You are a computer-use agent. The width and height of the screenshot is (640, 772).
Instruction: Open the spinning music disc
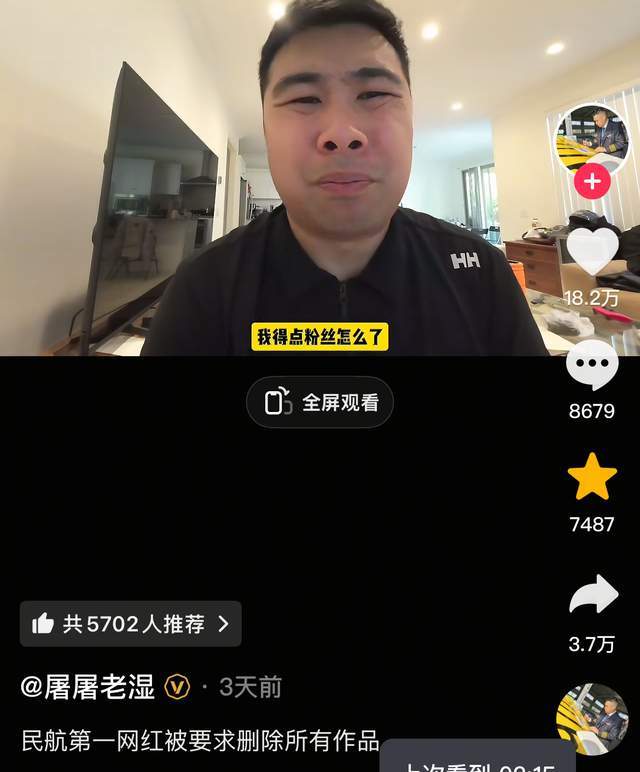[592, 719]
